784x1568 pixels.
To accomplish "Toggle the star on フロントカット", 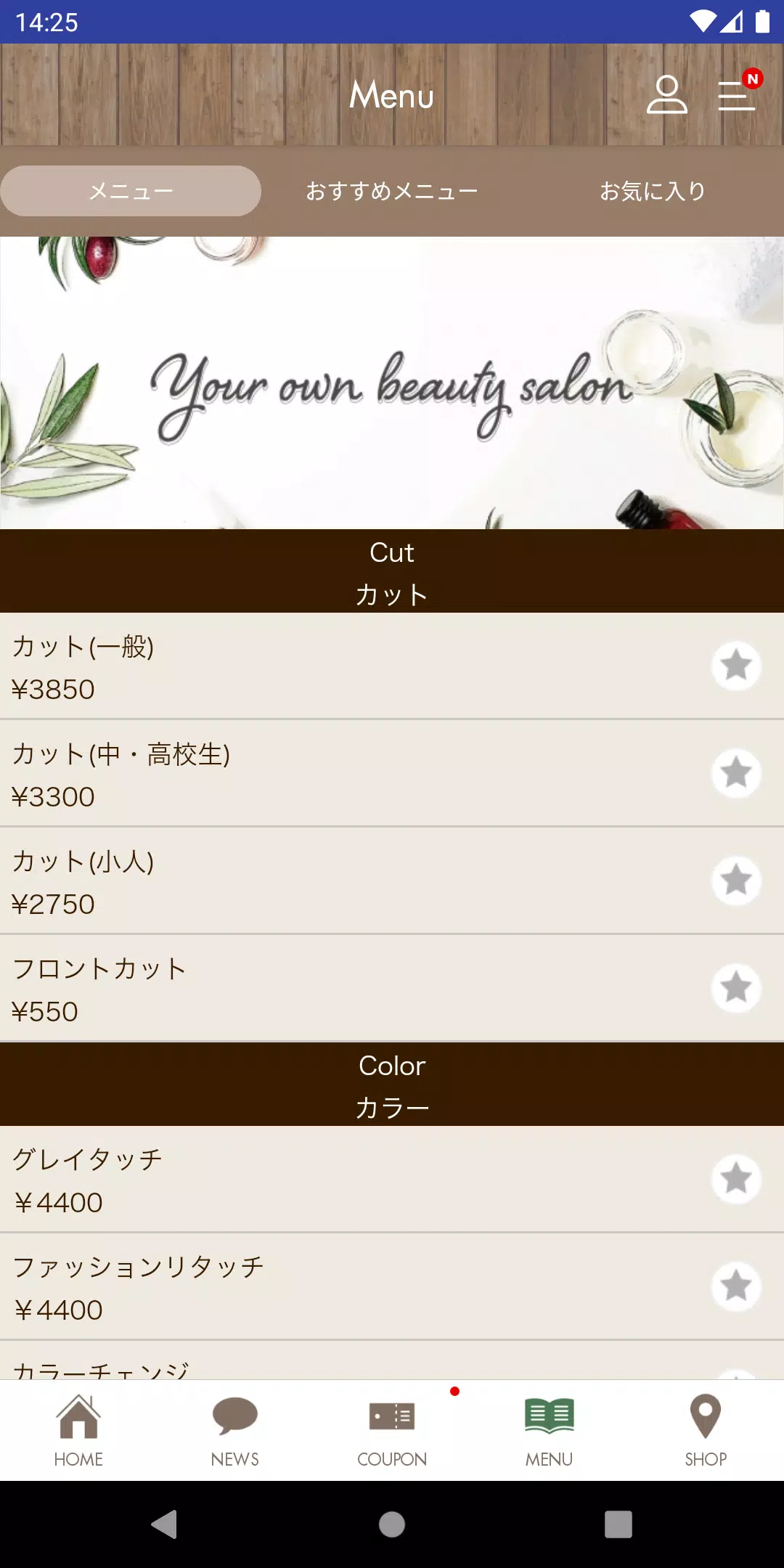I will coord(736,988).
